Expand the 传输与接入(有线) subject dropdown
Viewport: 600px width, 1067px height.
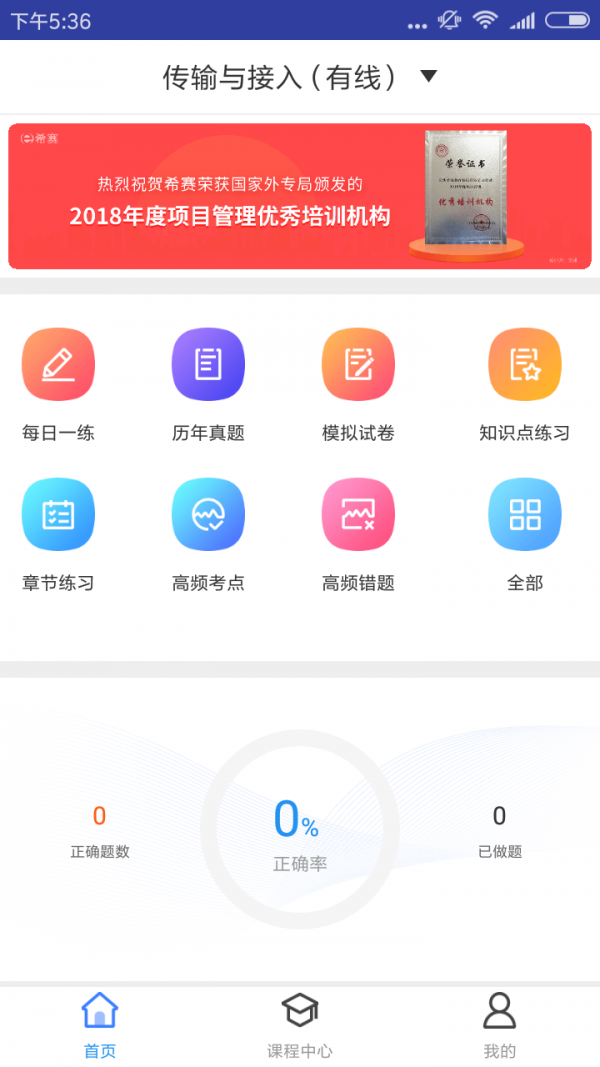300,77
